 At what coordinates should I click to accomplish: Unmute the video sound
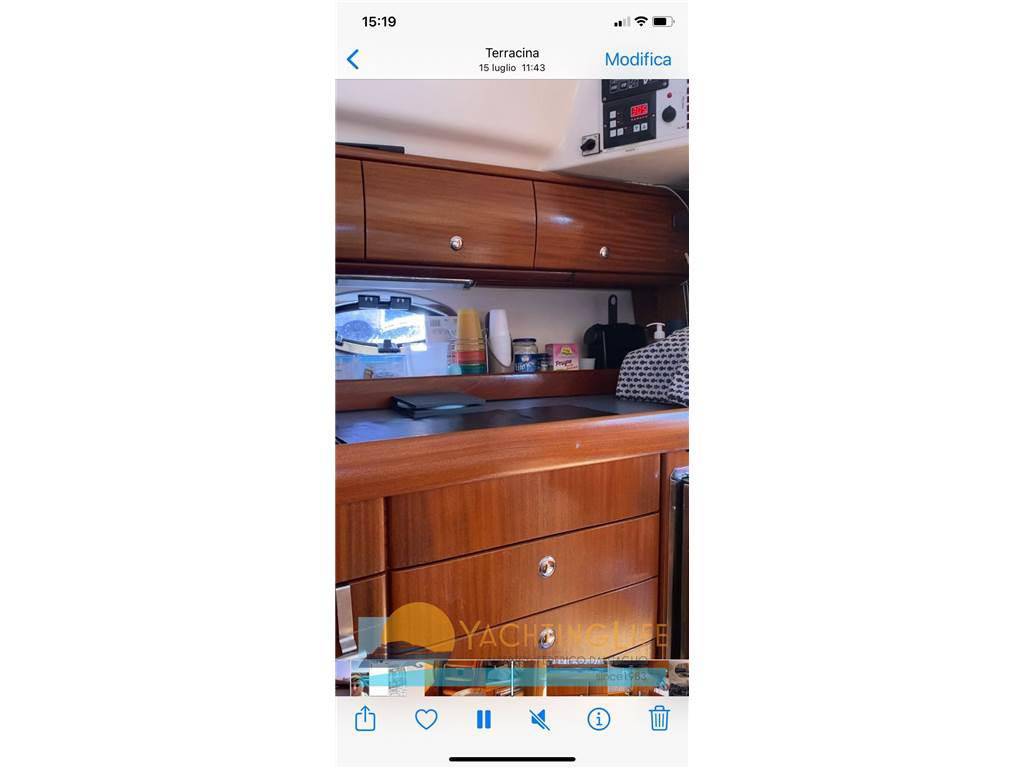click(540, 718)
